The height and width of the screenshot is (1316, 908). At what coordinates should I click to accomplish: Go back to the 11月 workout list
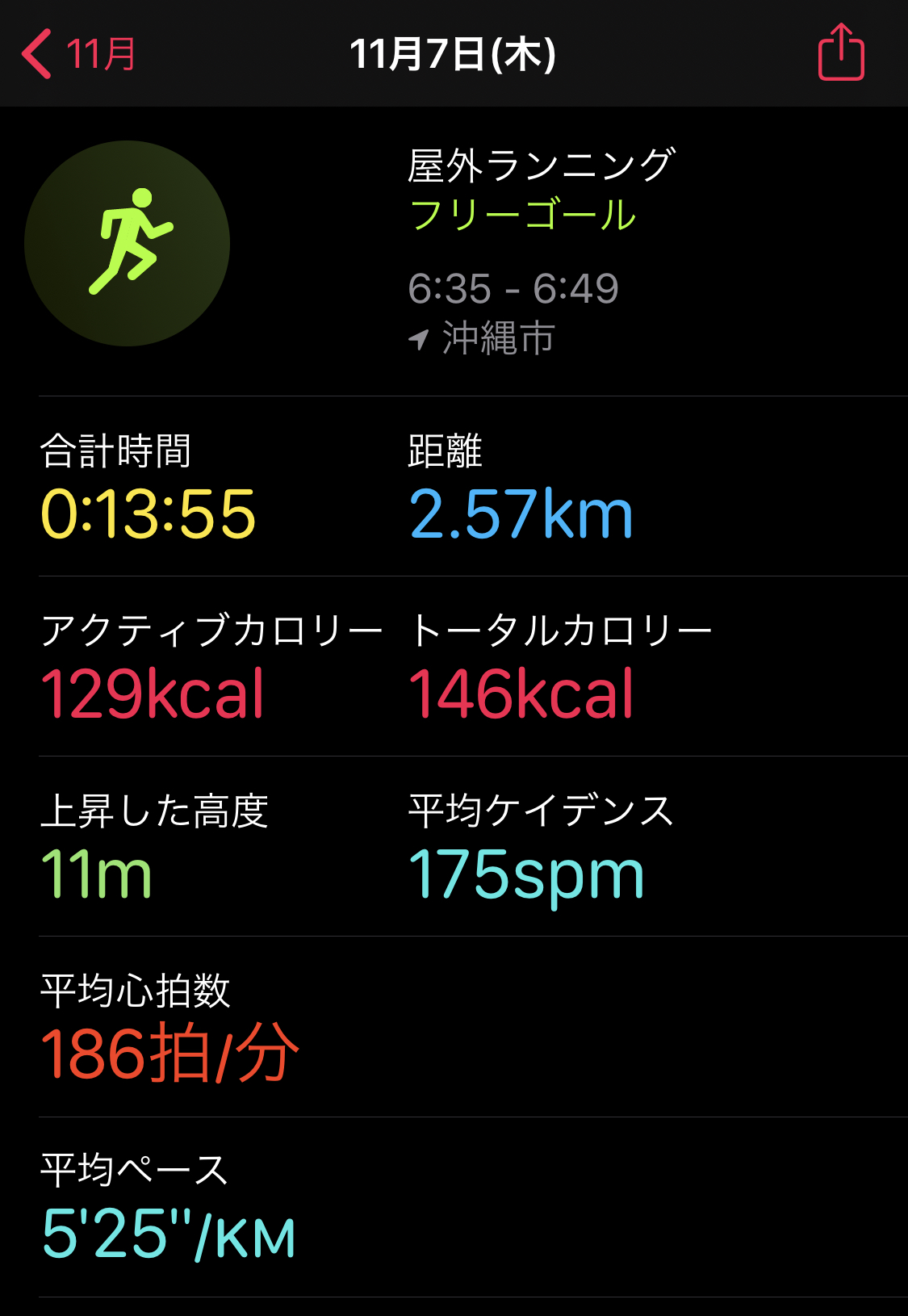coord(78,54)
